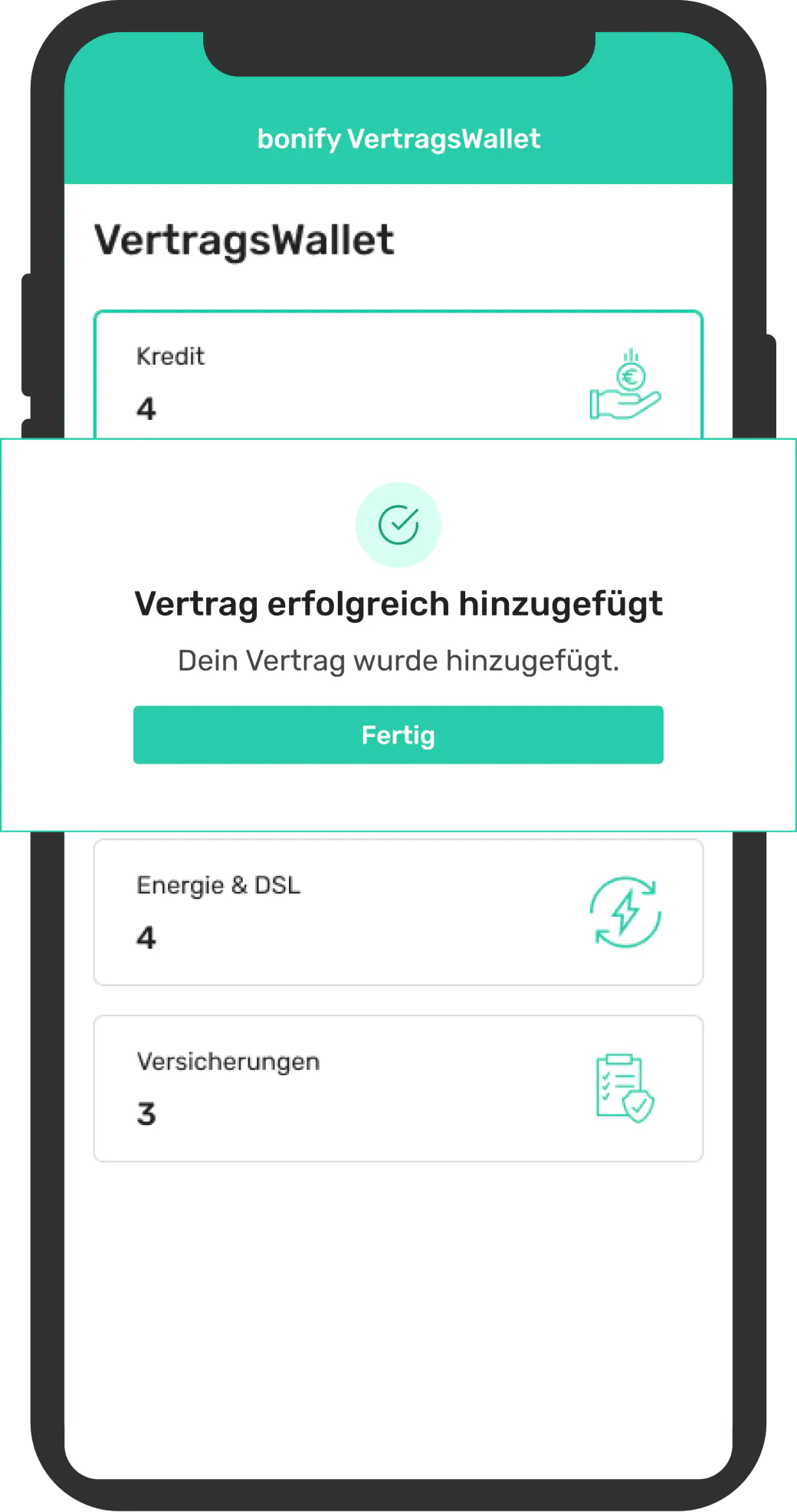The height and width of the screenshot is (1512, 797).
Task: Click the Kredit card label text
Action: 170,356
